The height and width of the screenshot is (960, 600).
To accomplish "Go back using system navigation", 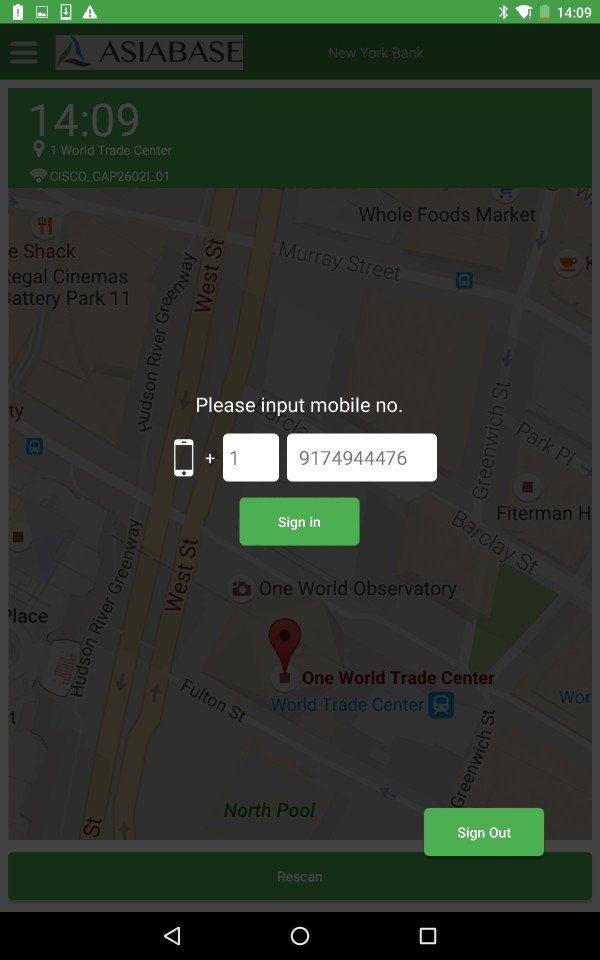I will [172, 936].
